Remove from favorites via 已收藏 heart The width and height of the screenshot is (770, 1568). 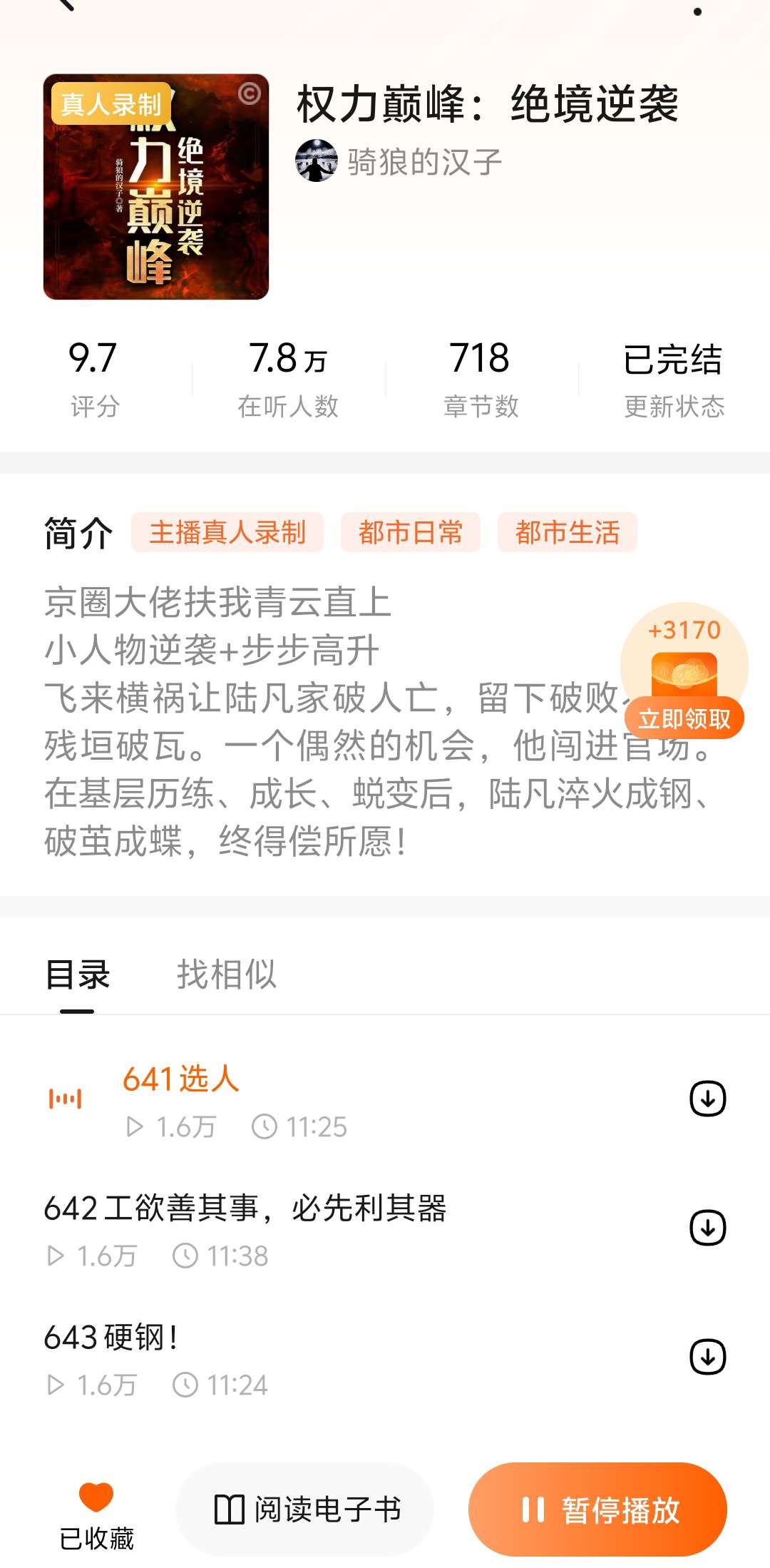point(96,1509)
